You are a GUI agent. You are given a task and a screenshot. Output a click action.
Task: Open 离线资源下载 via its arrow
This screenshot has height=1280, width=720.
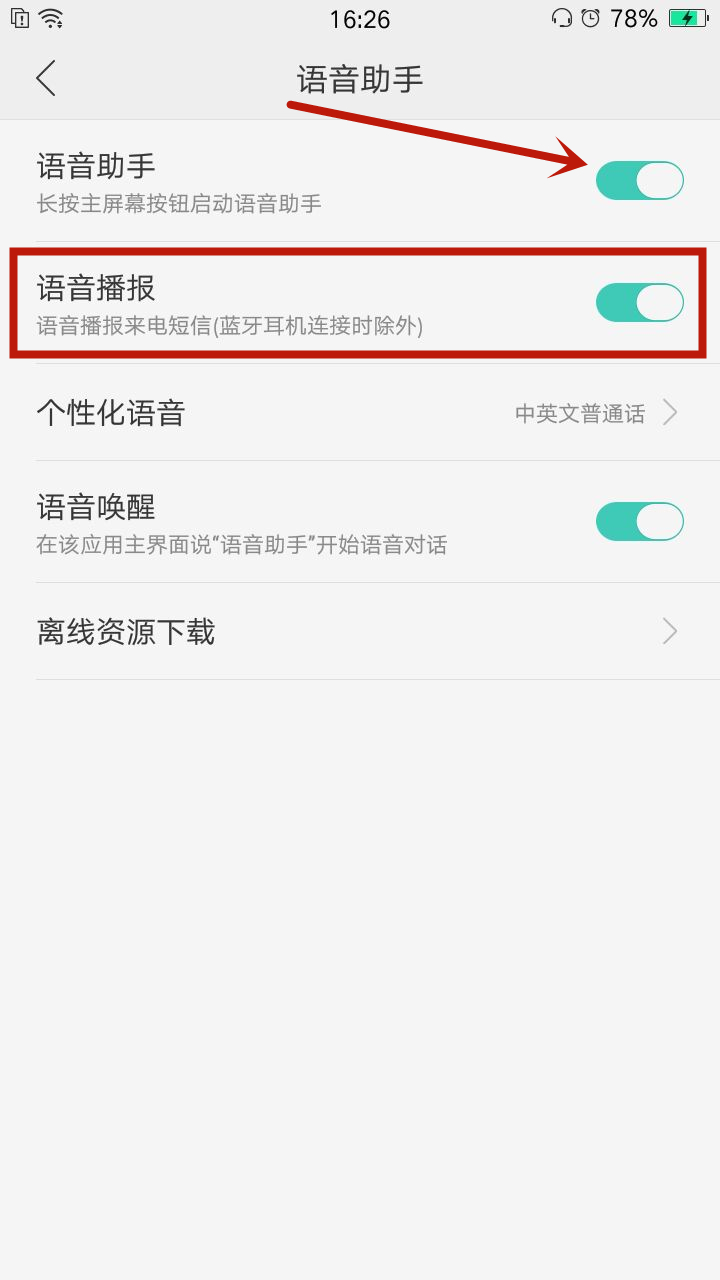click(669, 631)
